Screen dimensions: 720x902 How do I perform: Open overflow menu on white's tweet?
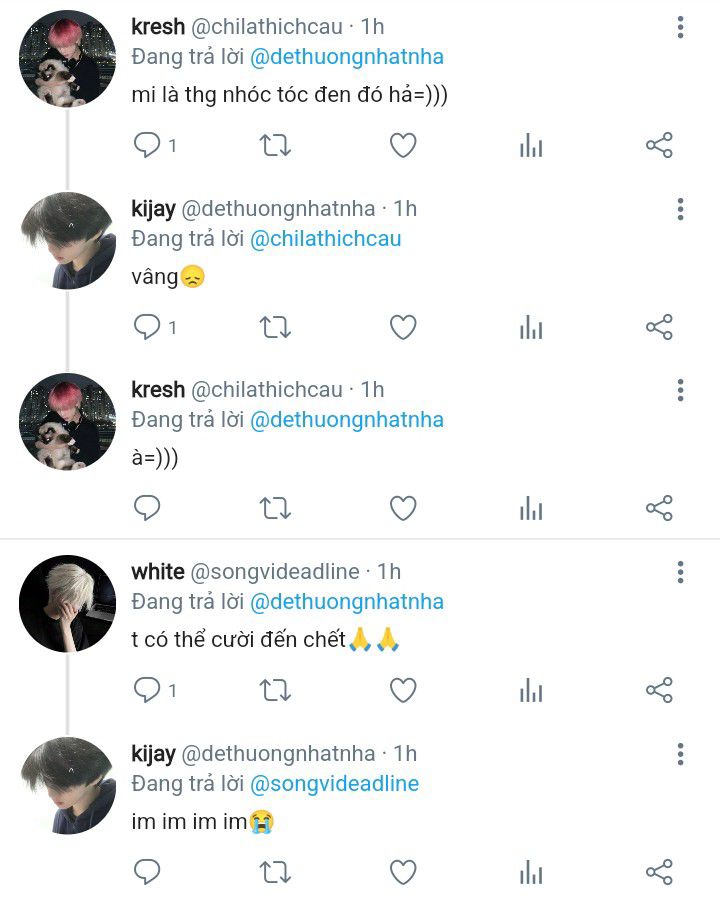pyautogui.click(x=680, y=572)
